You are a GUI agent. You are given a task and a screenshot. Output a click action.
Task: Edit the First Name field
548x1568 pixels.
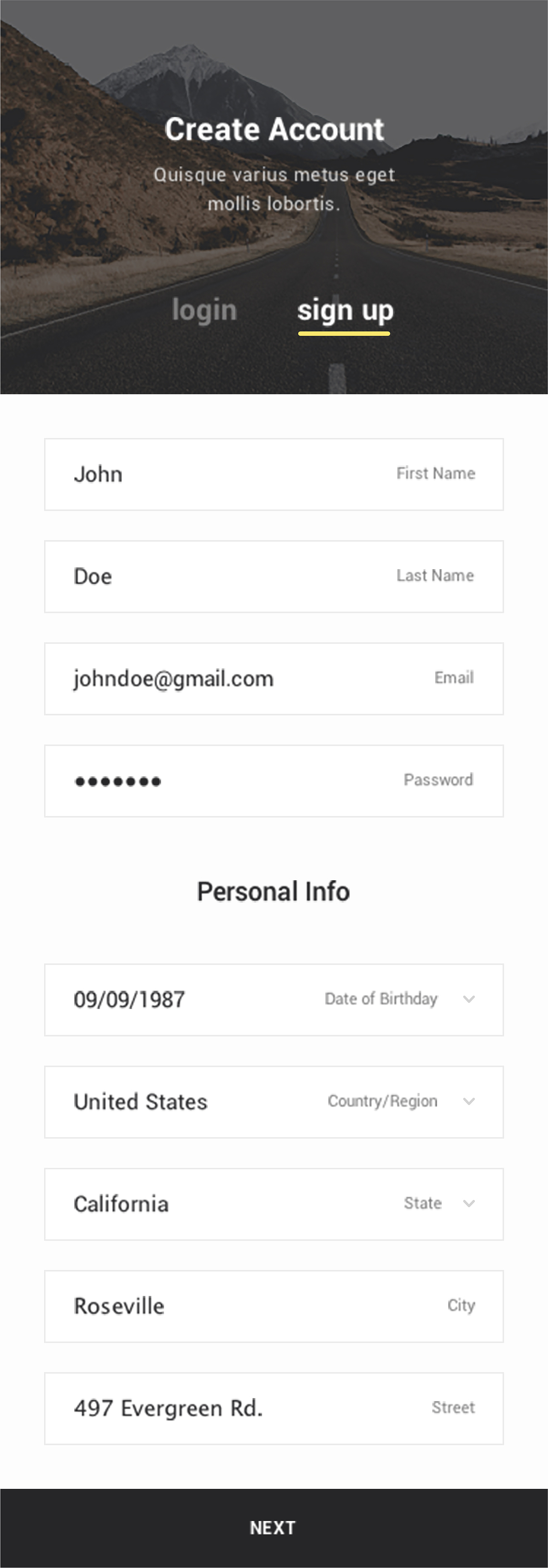tap(274, 474)
